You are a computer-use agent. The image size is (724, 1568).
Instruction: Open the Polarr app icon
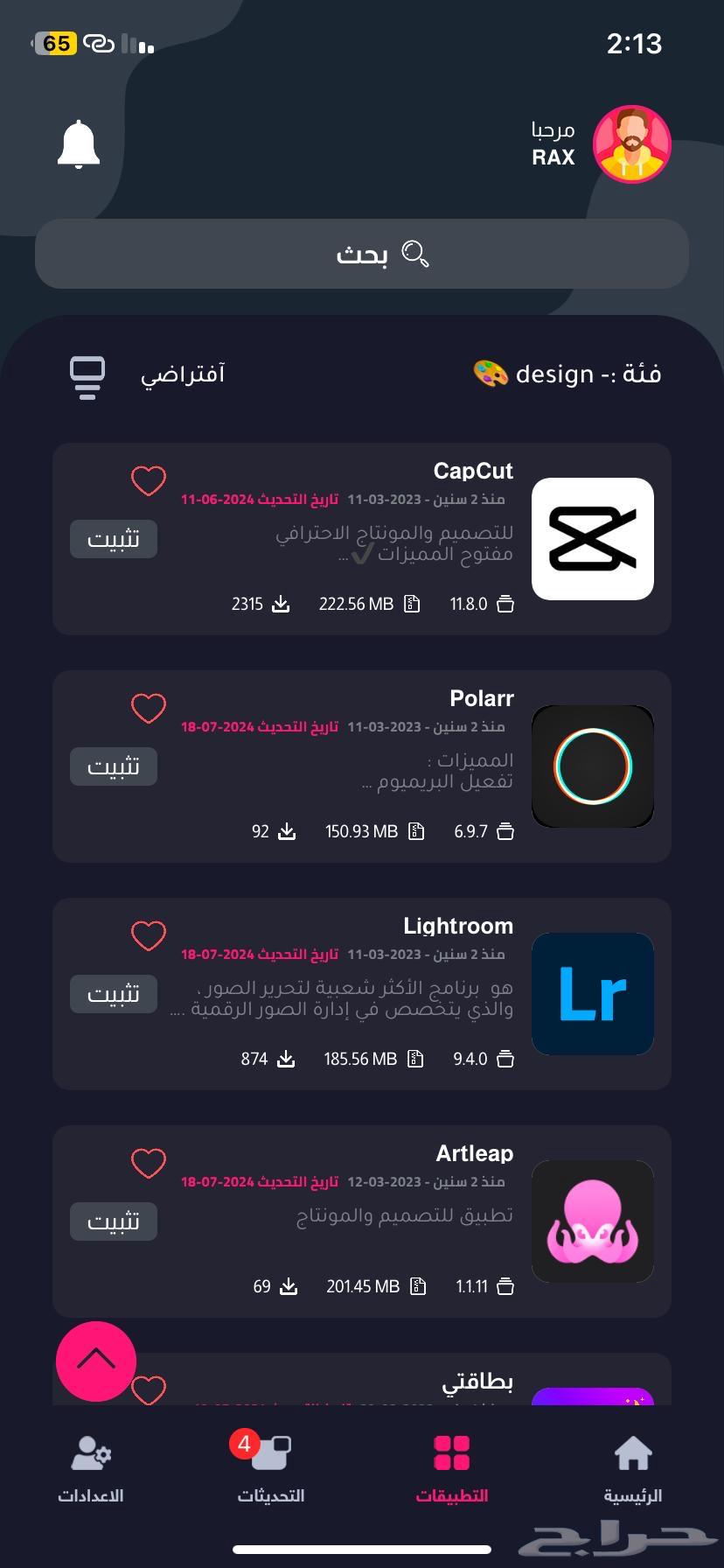tap(592, 766)
